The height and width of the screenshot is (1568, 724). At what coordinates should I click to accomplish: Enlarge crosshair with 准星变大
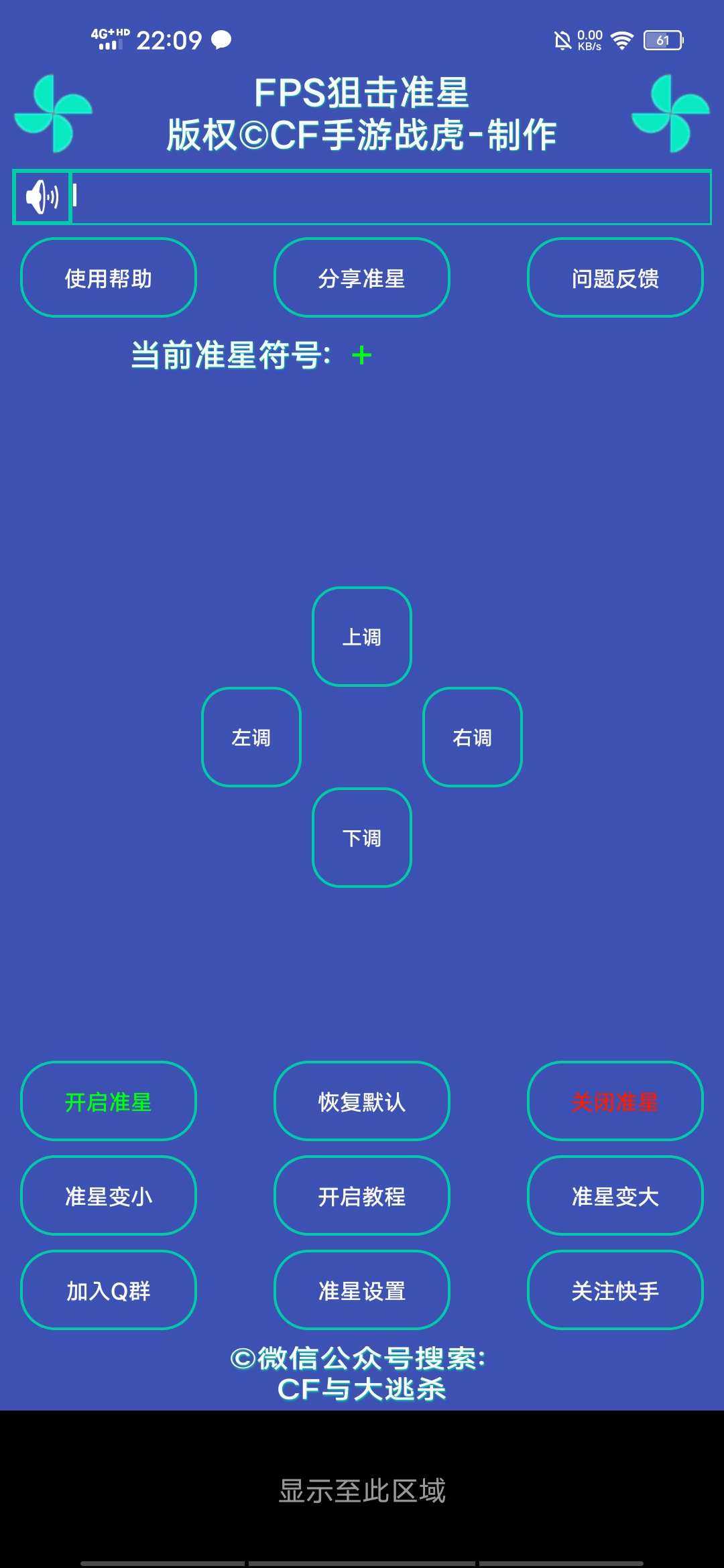tap(615, 1195)
